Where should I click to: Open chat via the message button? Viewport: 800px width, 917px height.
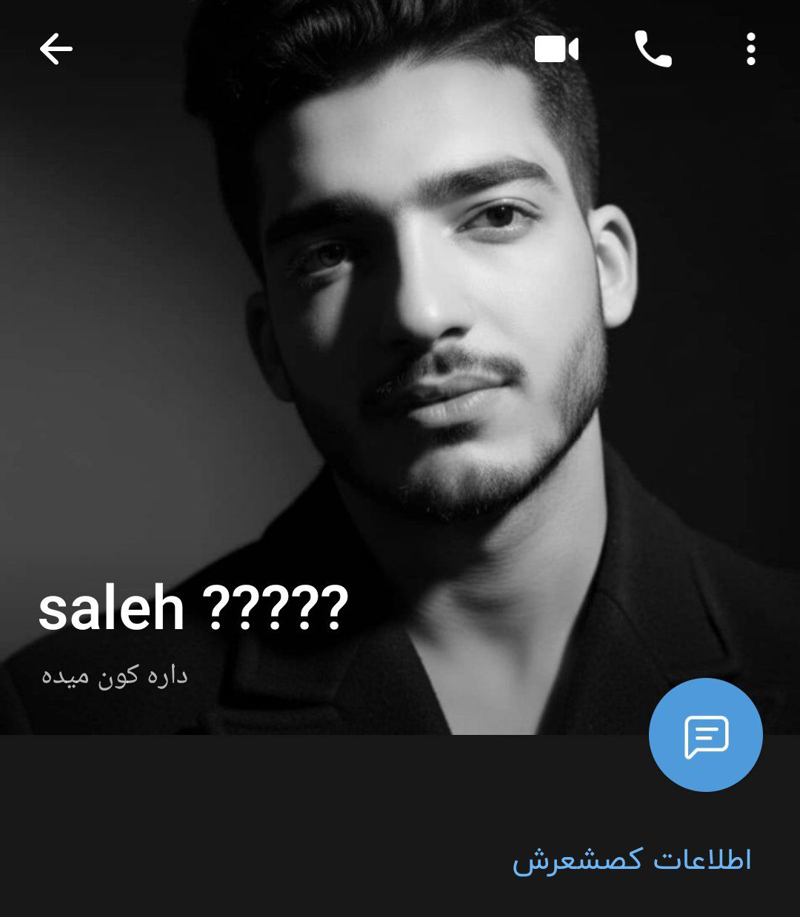click(x=706, y=736)
